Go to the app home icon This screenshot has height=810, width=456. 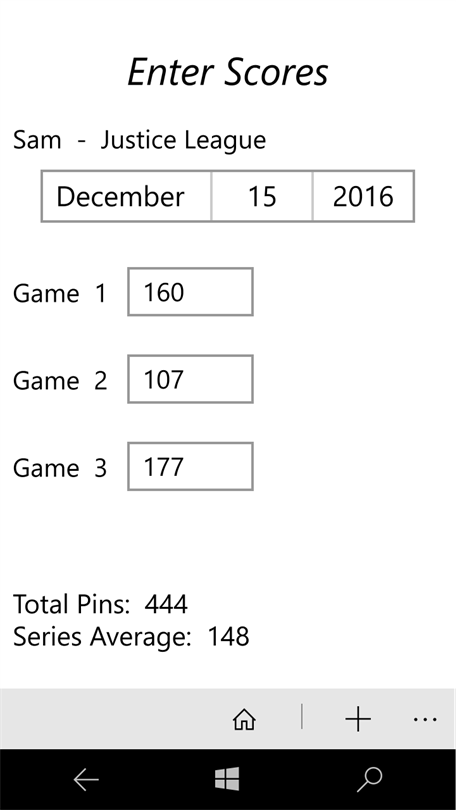[244, 719]
